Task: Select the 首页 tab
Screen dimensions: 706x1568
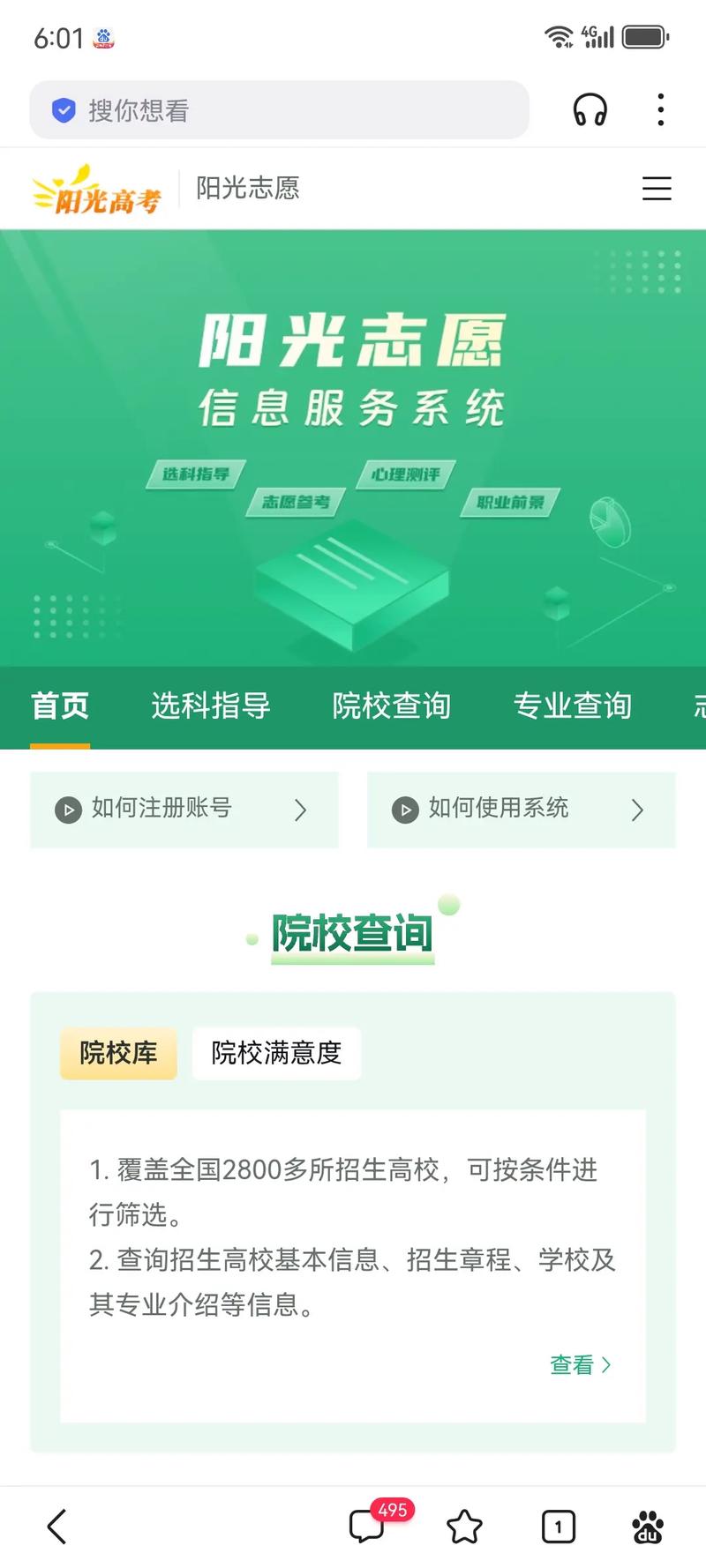Action: coord(60,706)
